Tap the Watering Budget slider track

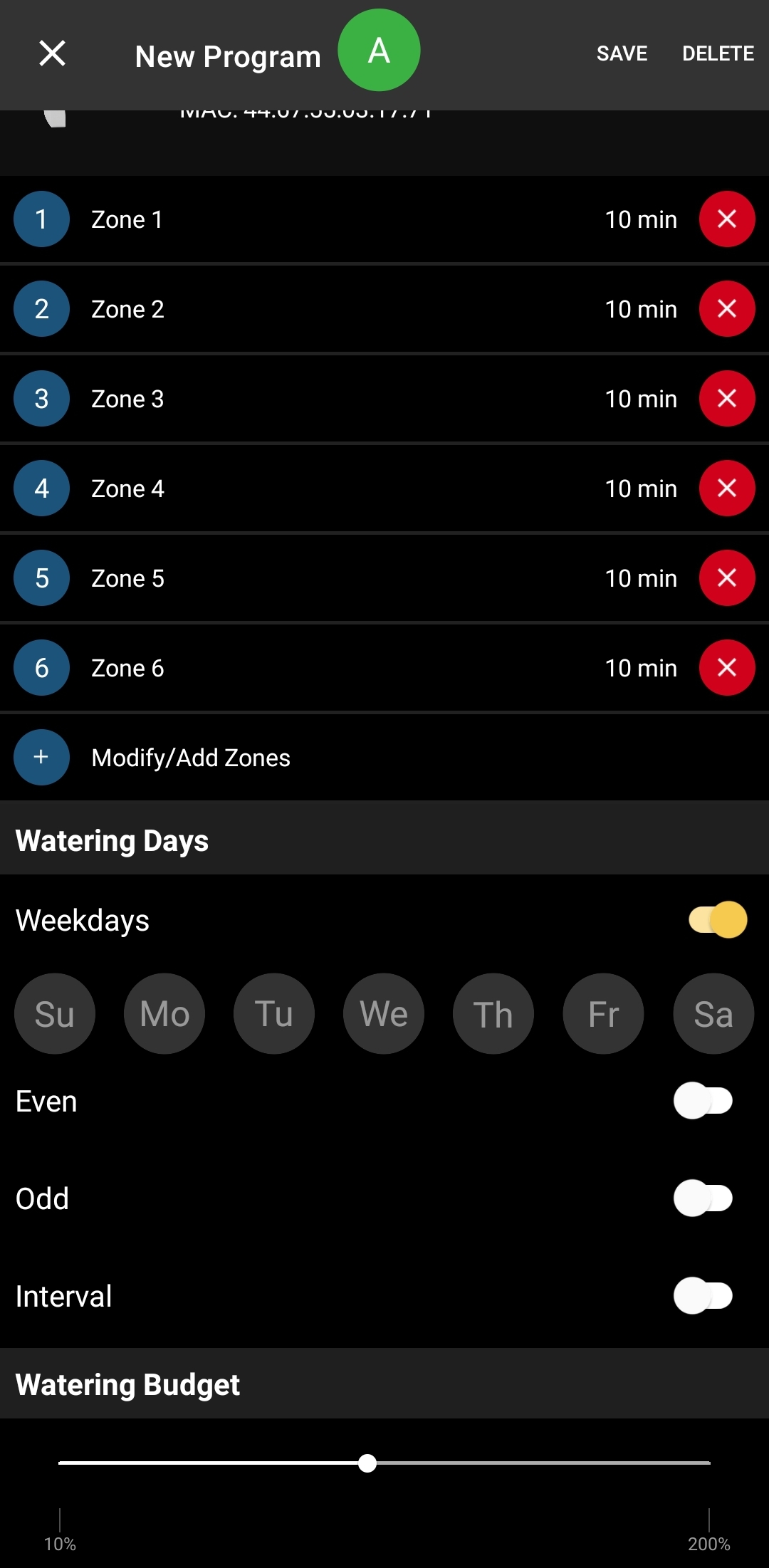click(384, 1463)
